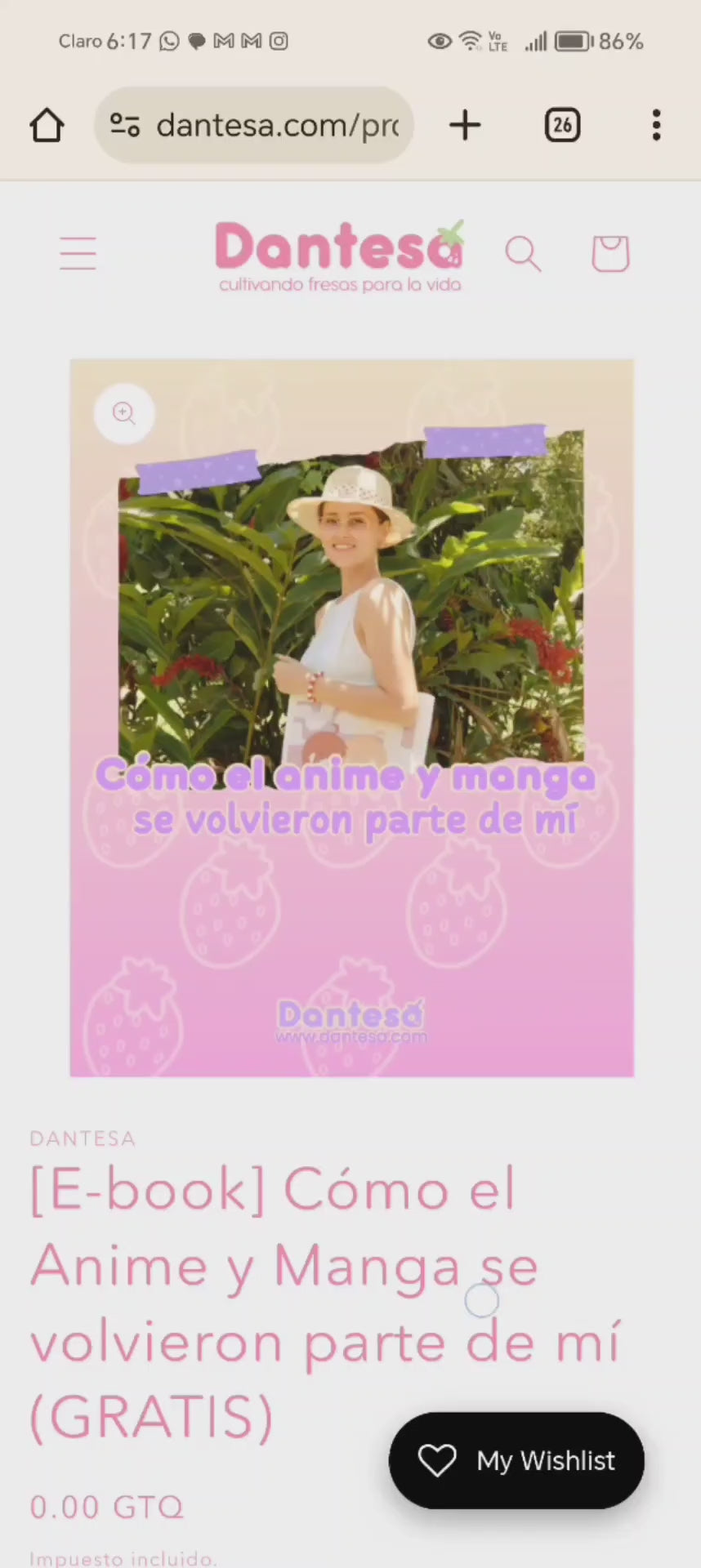Zoom into the e-book product image
The image size is (701, 1568).
click(124, 413)
